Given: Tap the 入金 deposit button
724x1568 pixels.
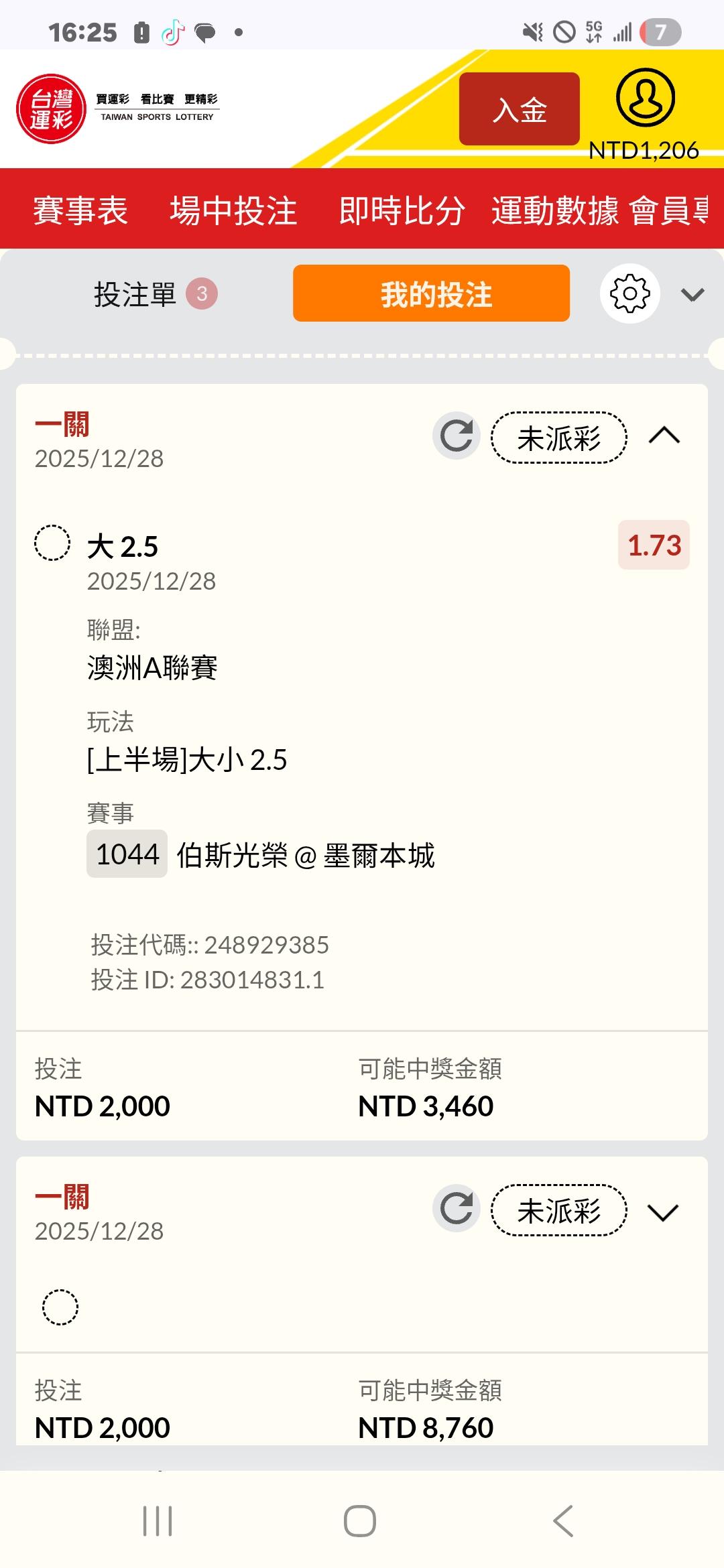Looking at the screenshot, I should (x=519, y=109).
